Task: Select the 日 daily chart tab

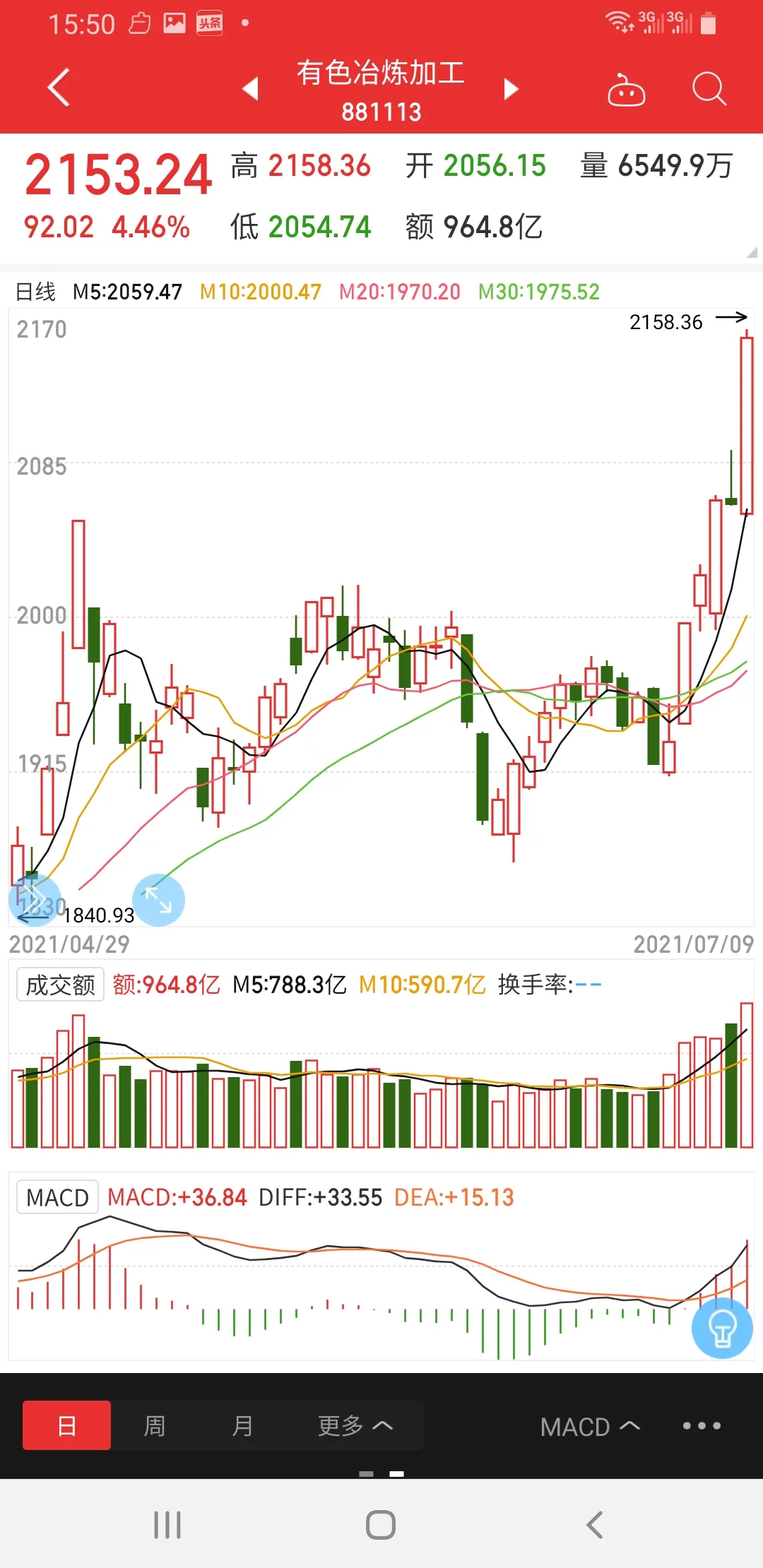Action: pos(67,1425)
